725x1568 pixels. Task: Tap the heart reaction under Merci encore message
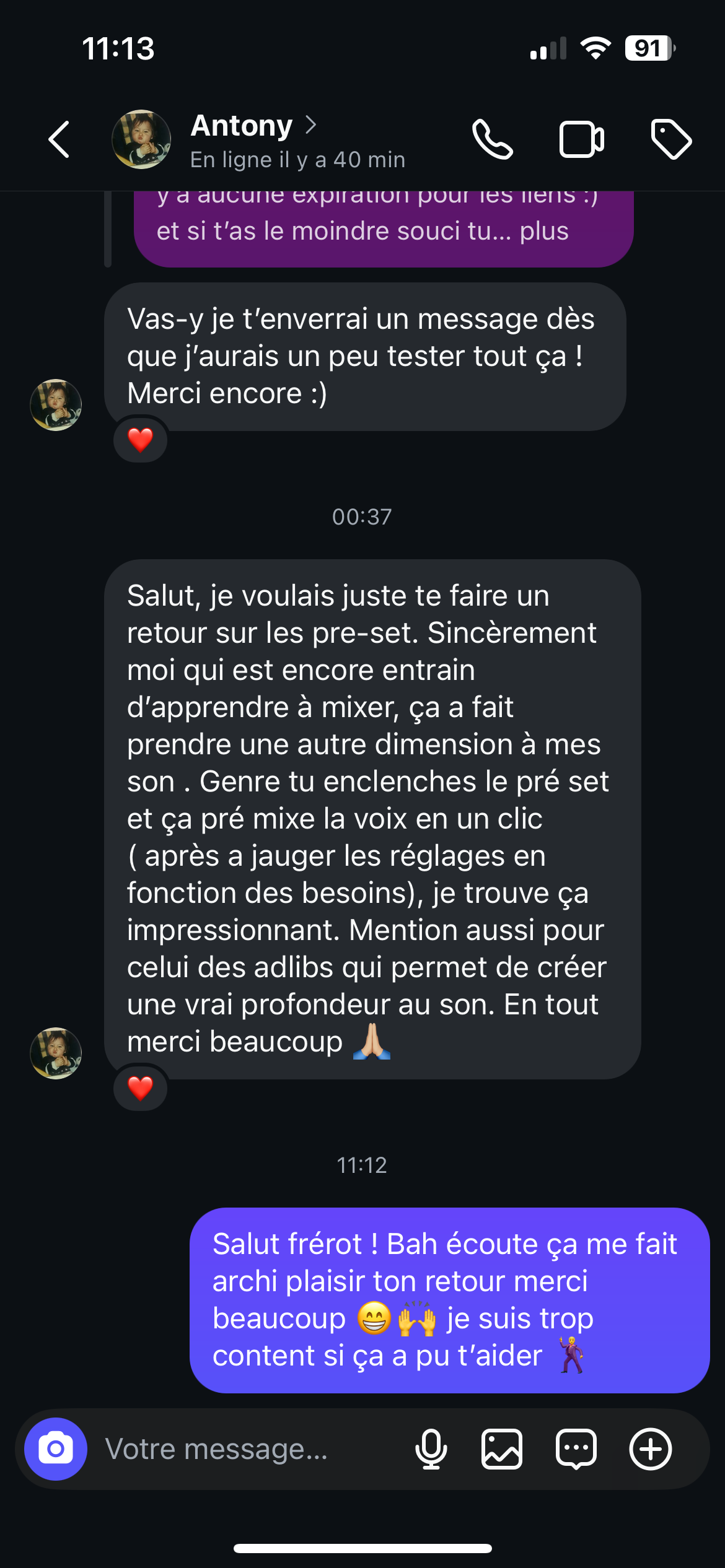pos(141,440)
